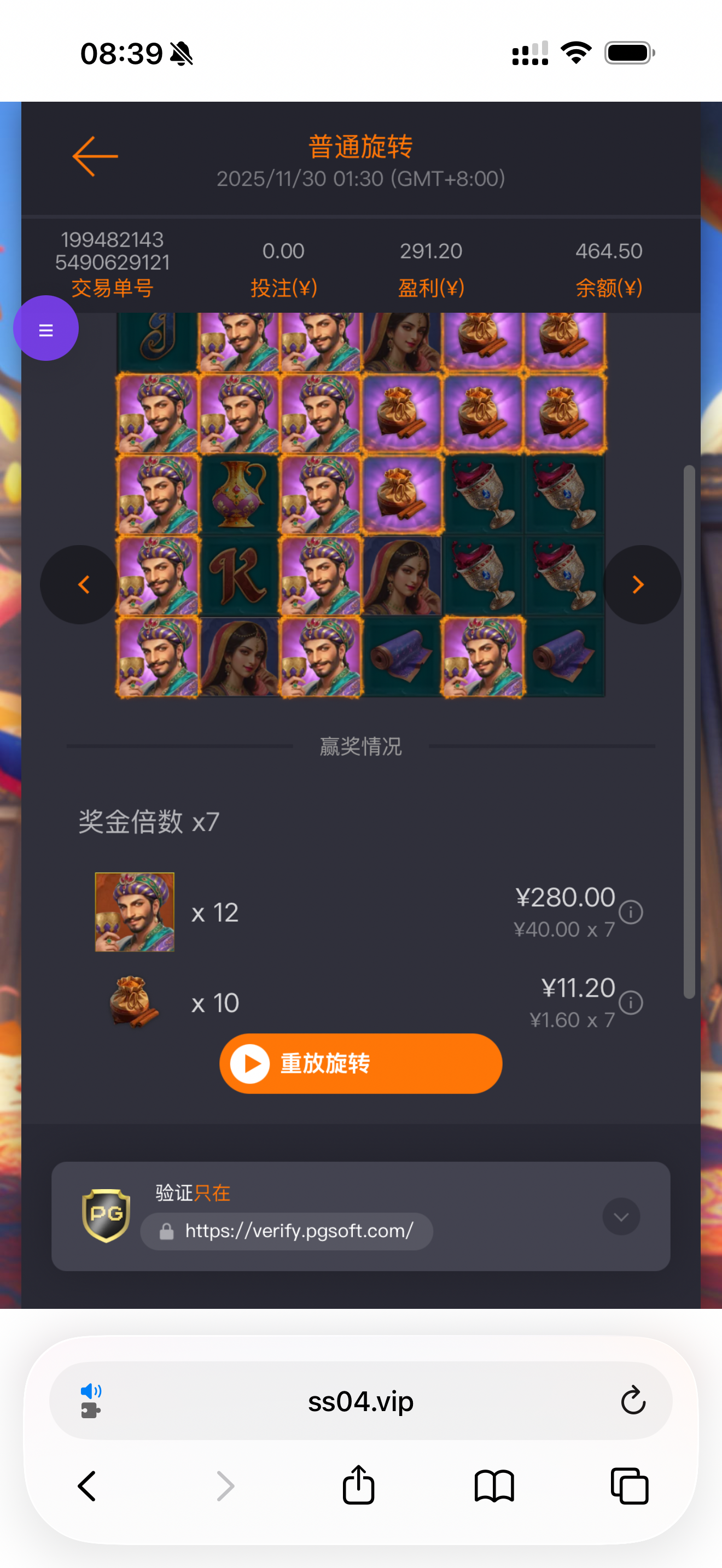722x1568 pixels.
Task: Tap the 重放旋转 replay button
Action: point(360,1063)
